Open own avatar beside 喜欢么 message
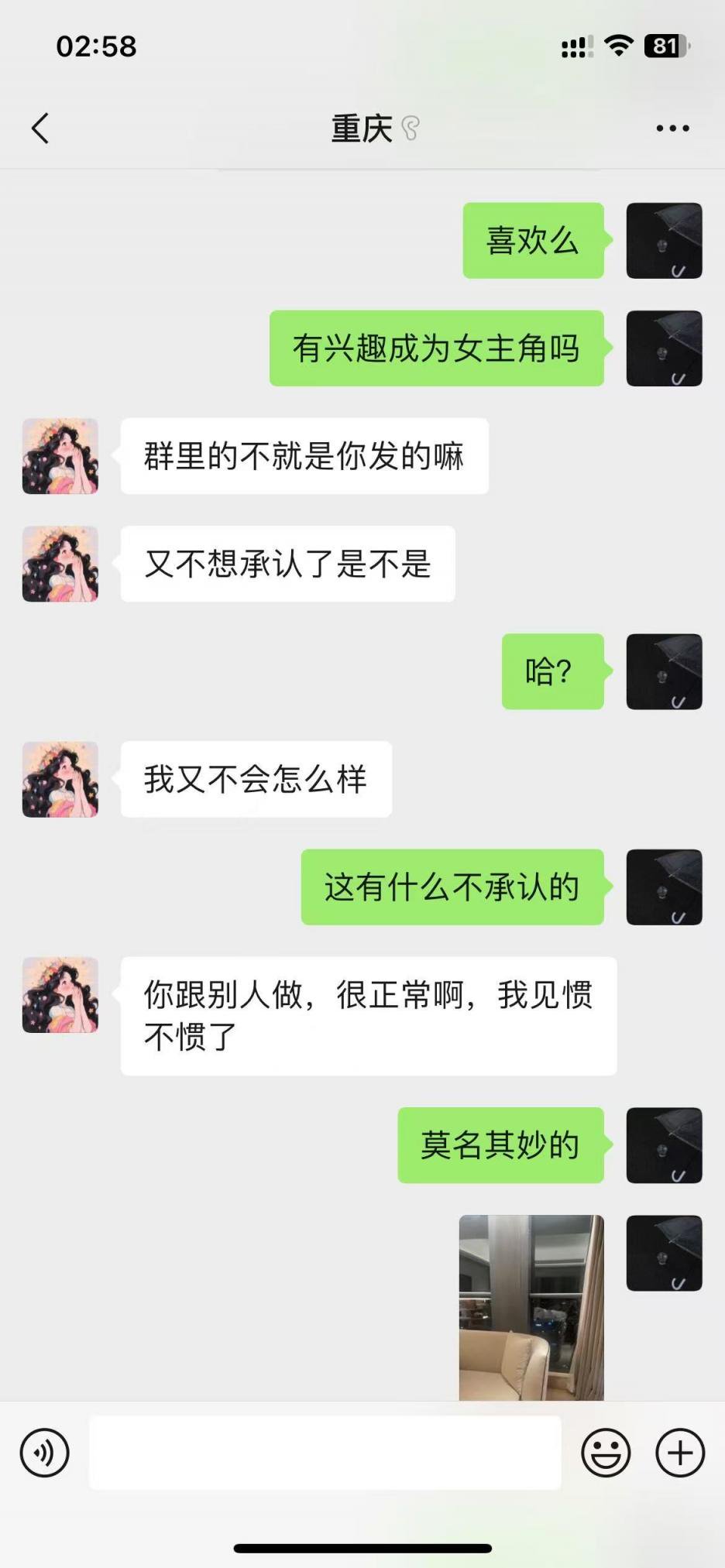 click(x=664, y=241)
